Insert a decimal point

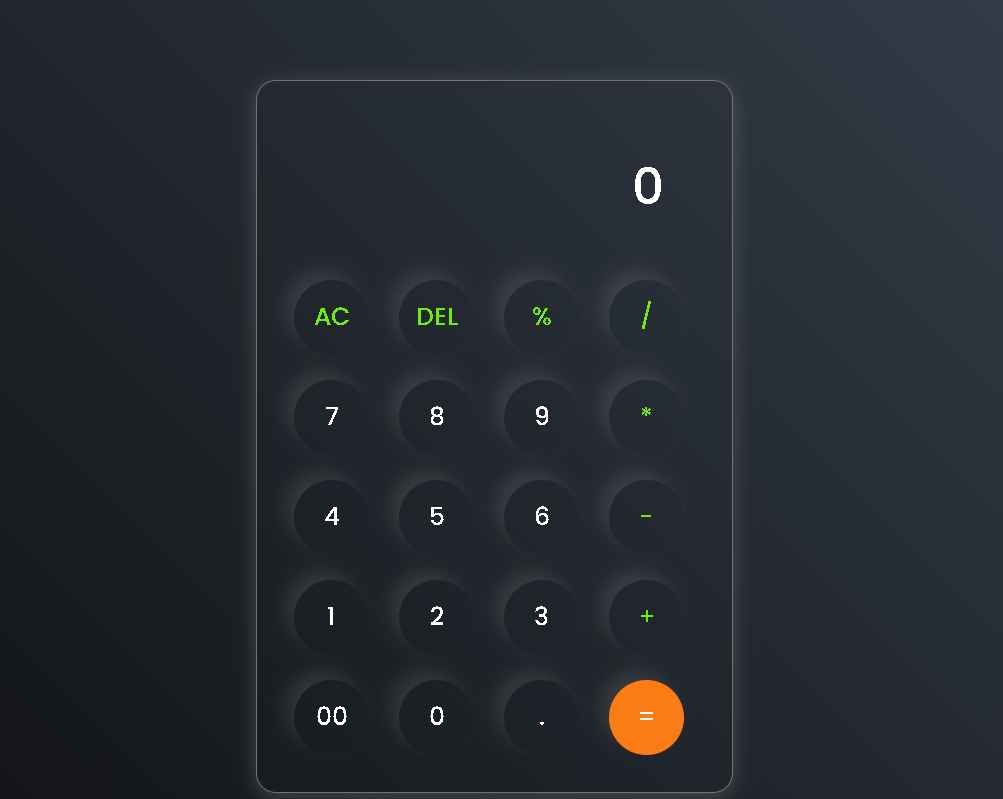pyautogui.click(x=541, y=717)
